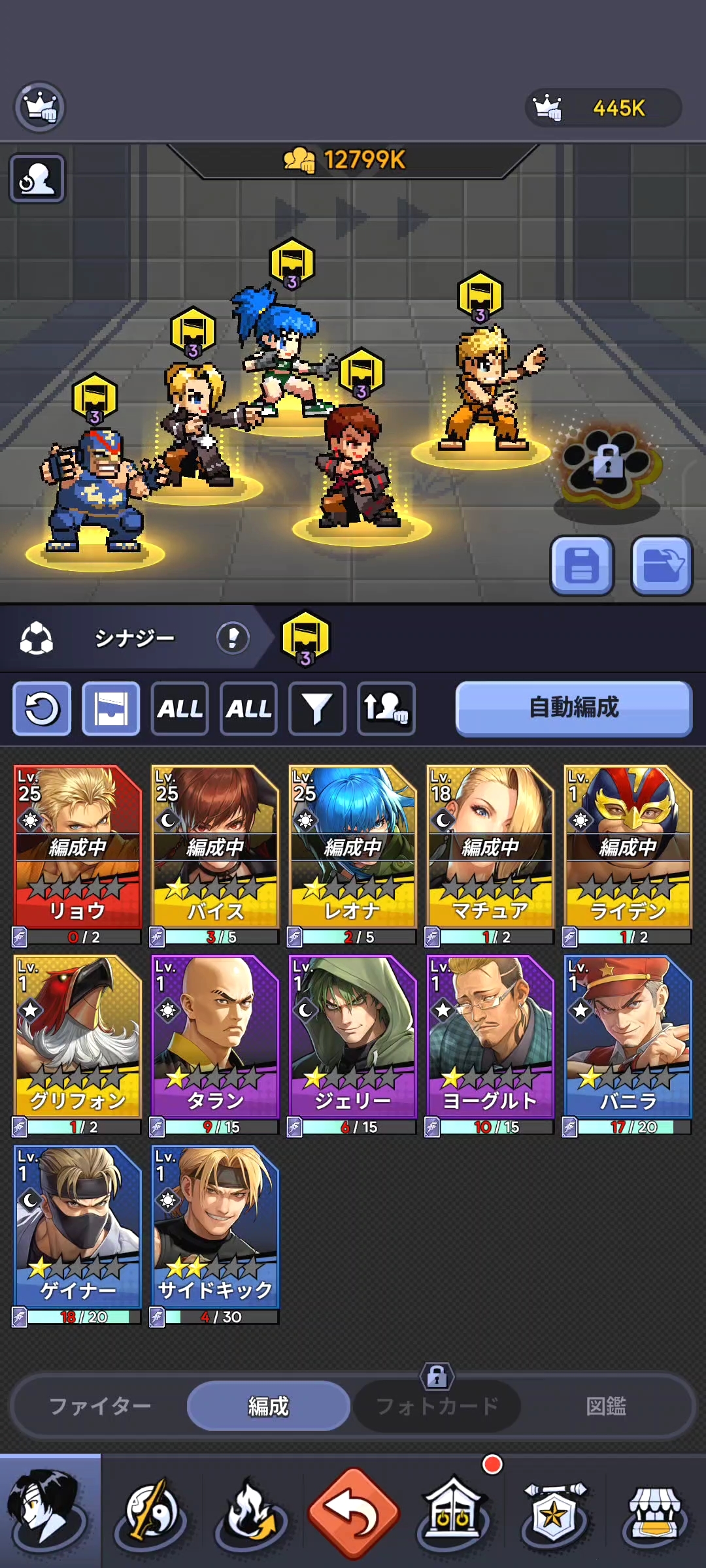
Task: Open the sort fighters option
Action: [386, 709]
